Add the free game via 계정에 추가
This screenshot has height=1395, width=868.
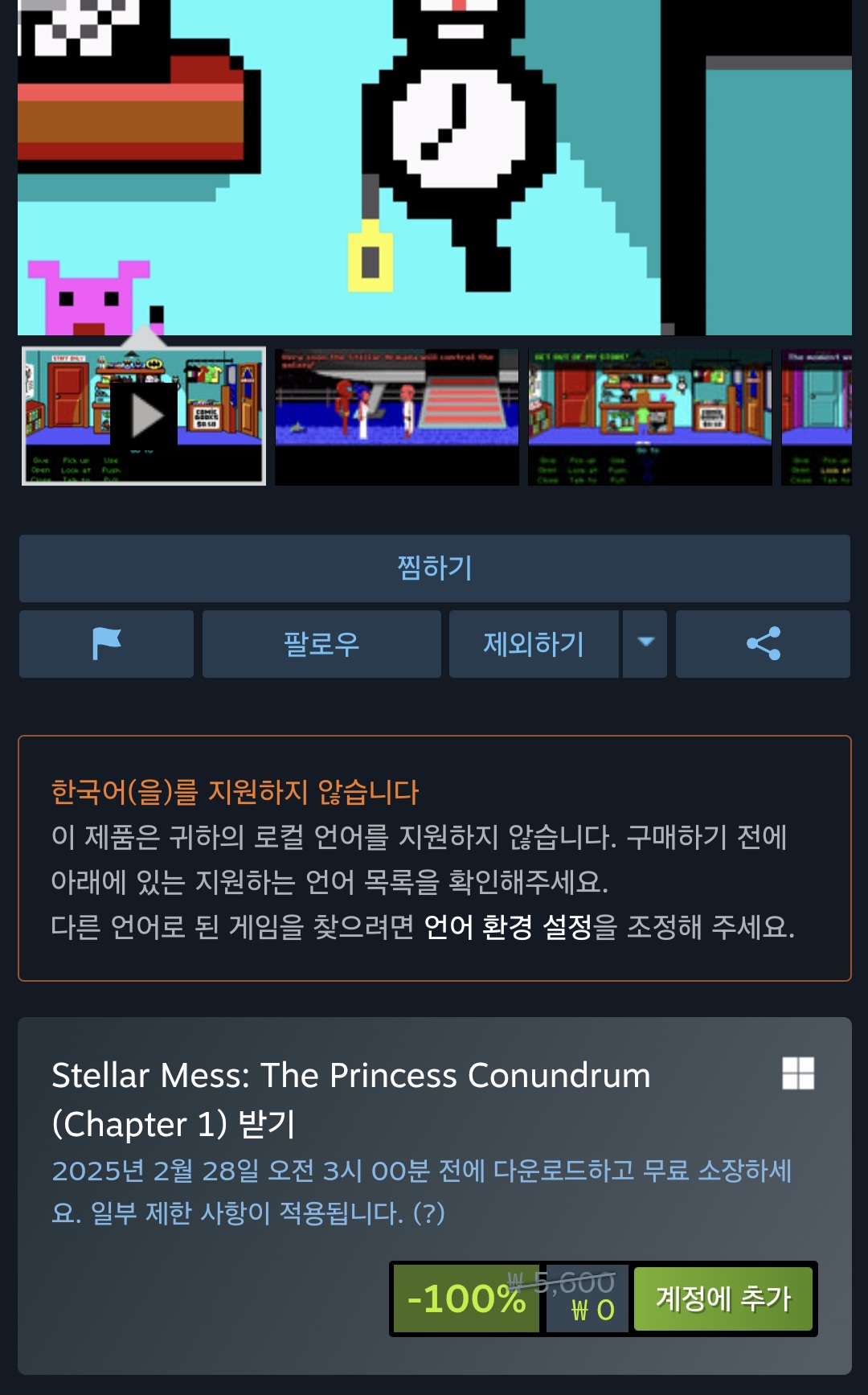pyautogui.click(x=723, y=1299)
